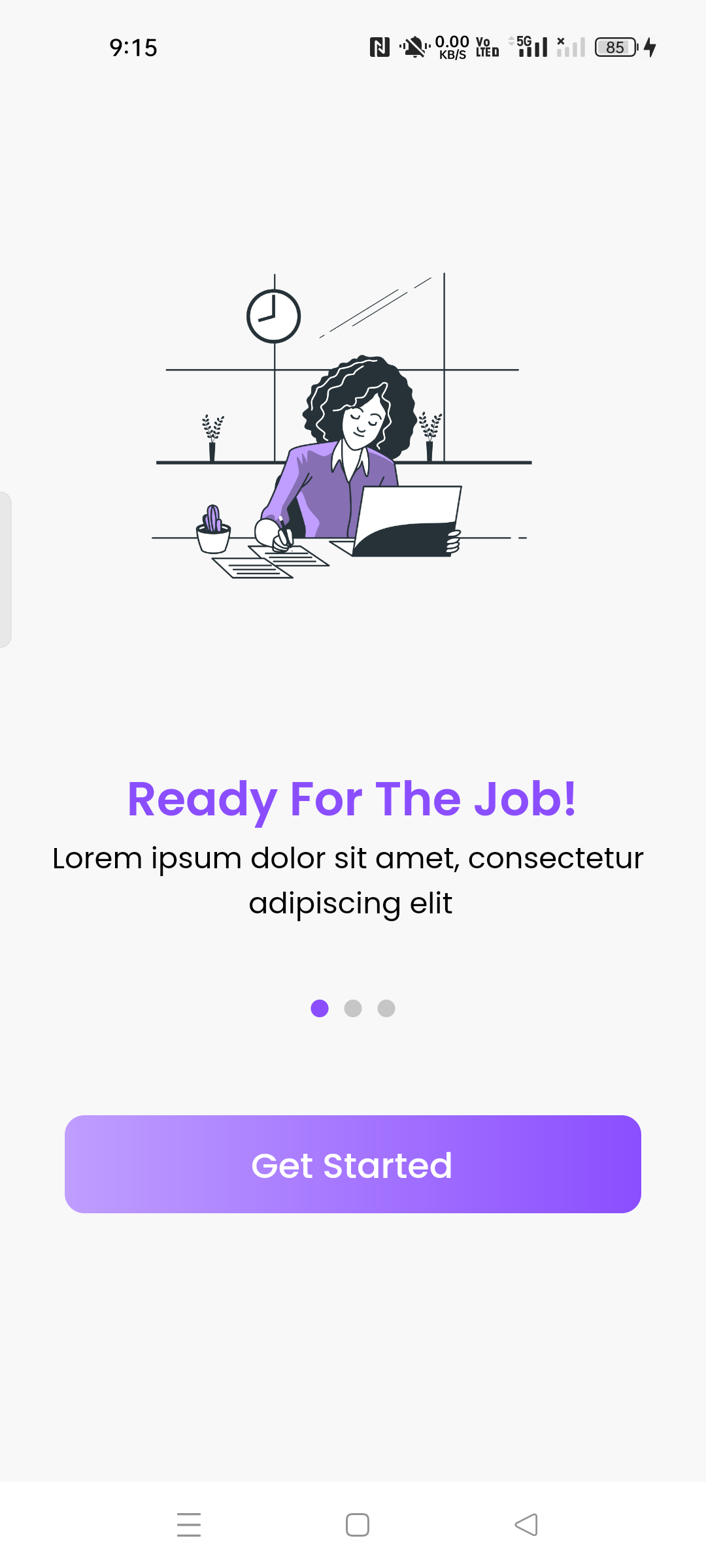Tap the vibrate mode icon in status bar
706x1568 pixels.
pos(413,46)
